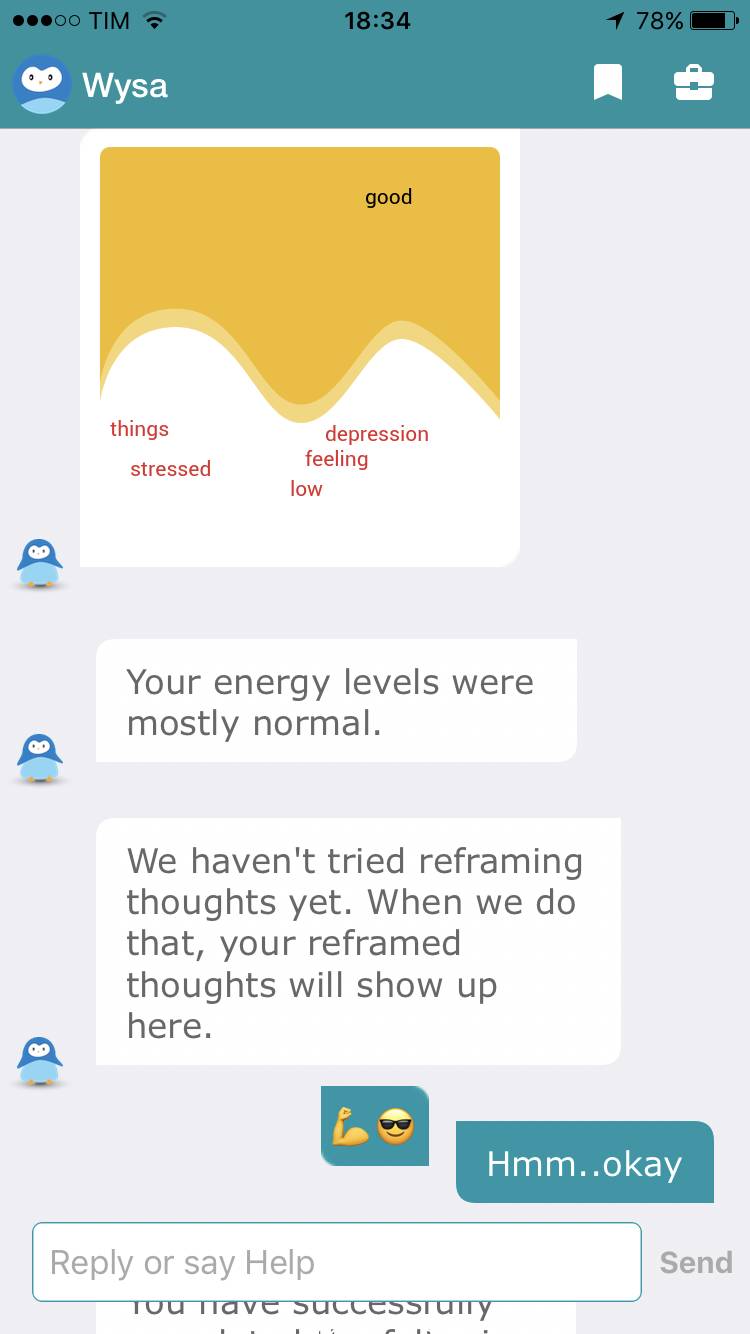This screenshot has width=750, height=1334.
Task: Open the Wysa penguin profile avatar
Action: 42,84
